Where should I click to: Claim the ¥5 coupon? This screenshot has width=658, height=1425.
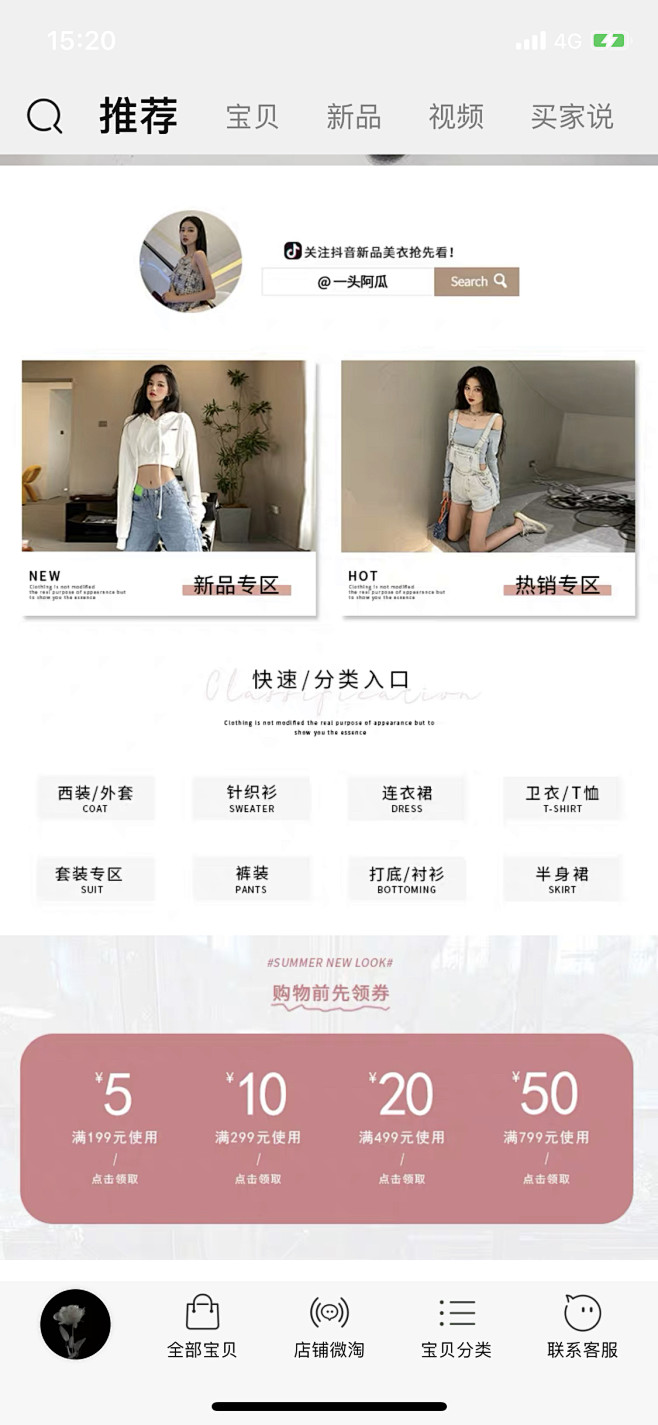(x=115, y=1128)
